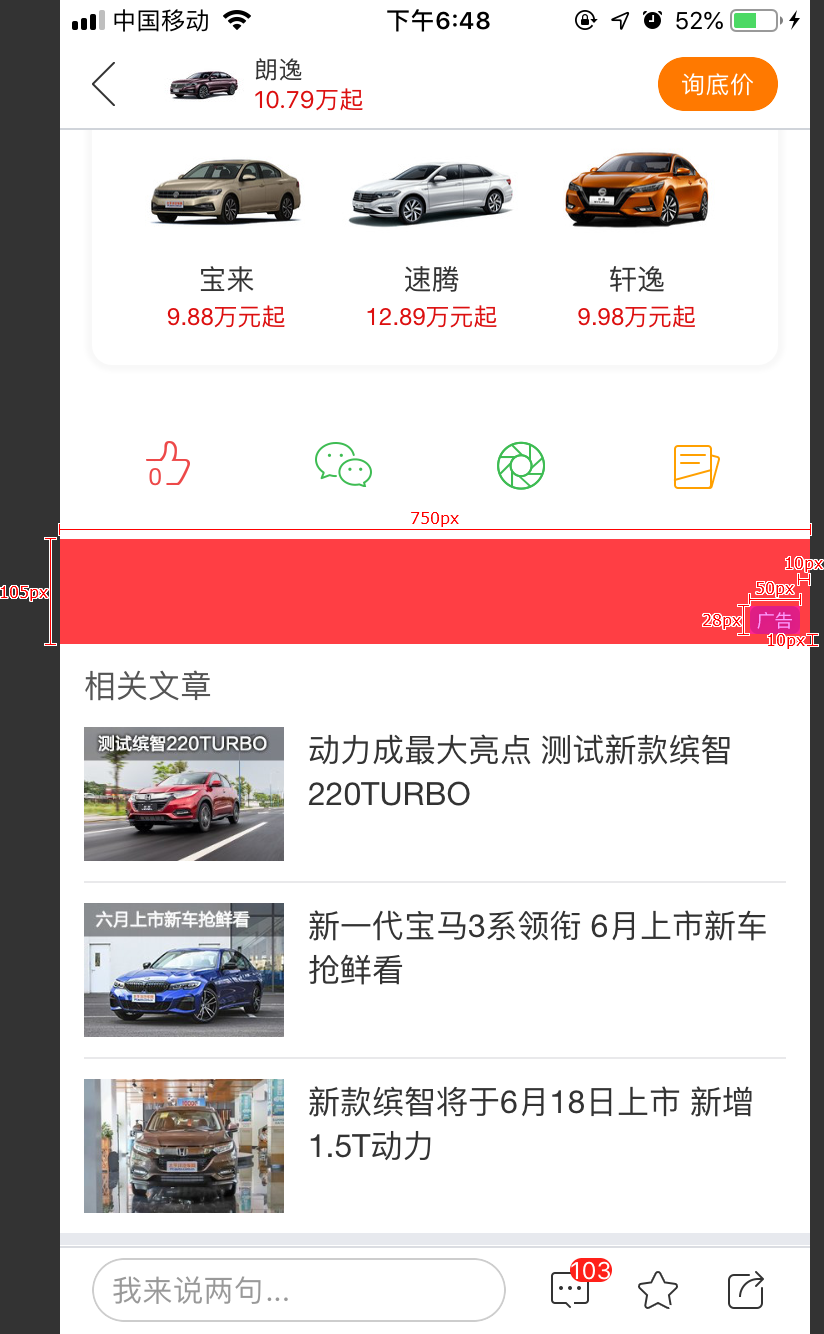Select the 轩逸 car card
824x1334 pixels.
point(636,240)
